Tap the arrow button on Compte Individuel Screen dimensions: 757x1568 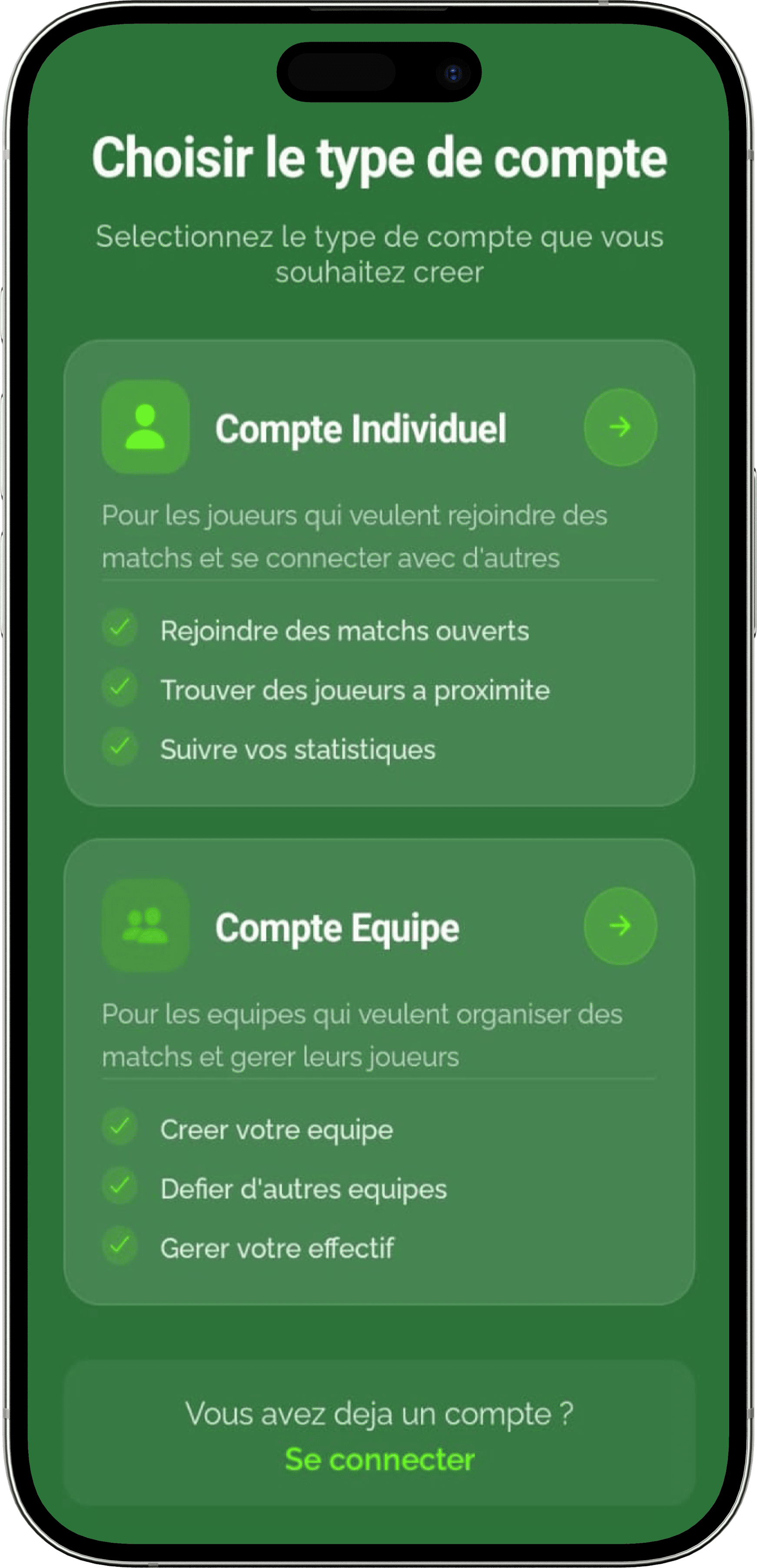click(x=620, y=428)
